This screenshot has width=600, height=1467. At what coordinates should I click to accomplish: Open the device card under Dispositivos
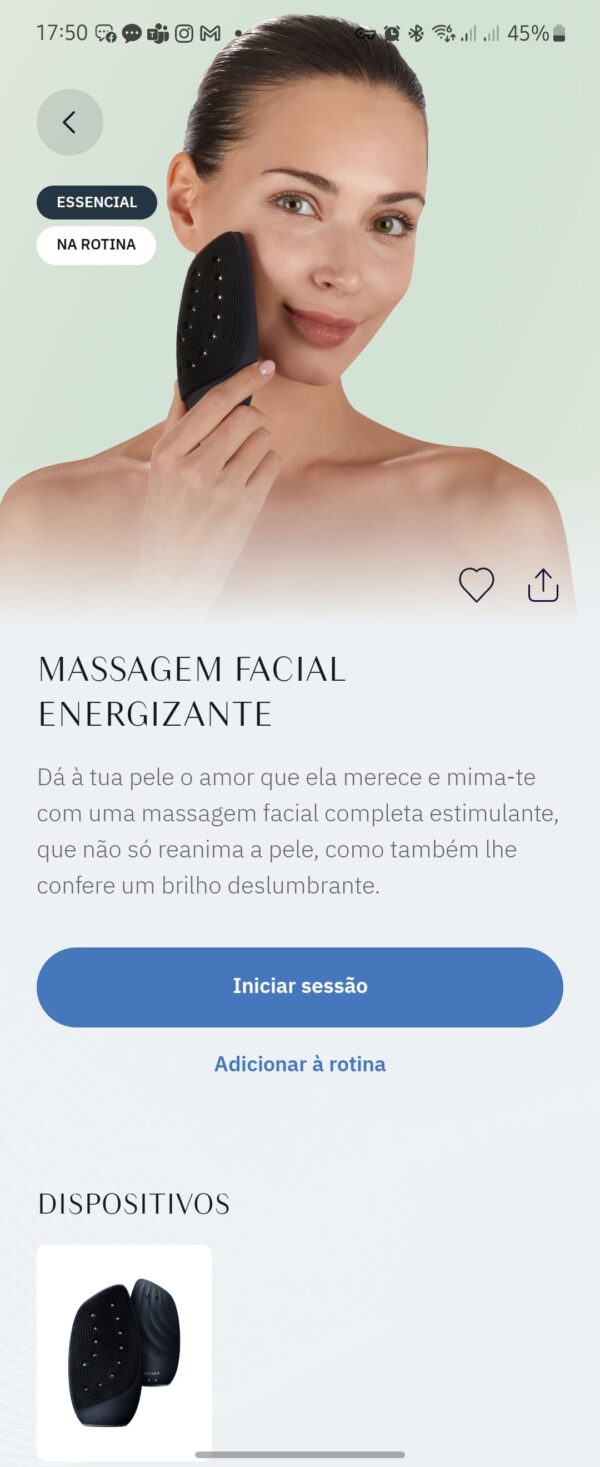click(124, 1351)
